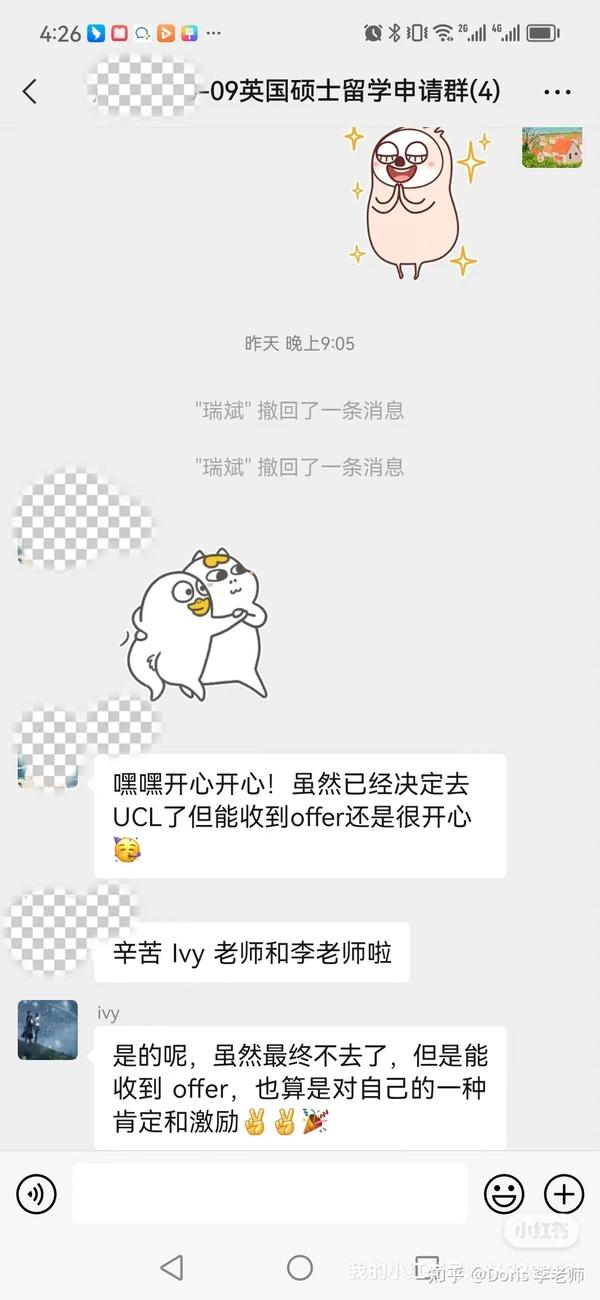Open the chat's three-dot menu
Image resolution: width=600 pixels, height=1300 pixels.
click(557, 92)
